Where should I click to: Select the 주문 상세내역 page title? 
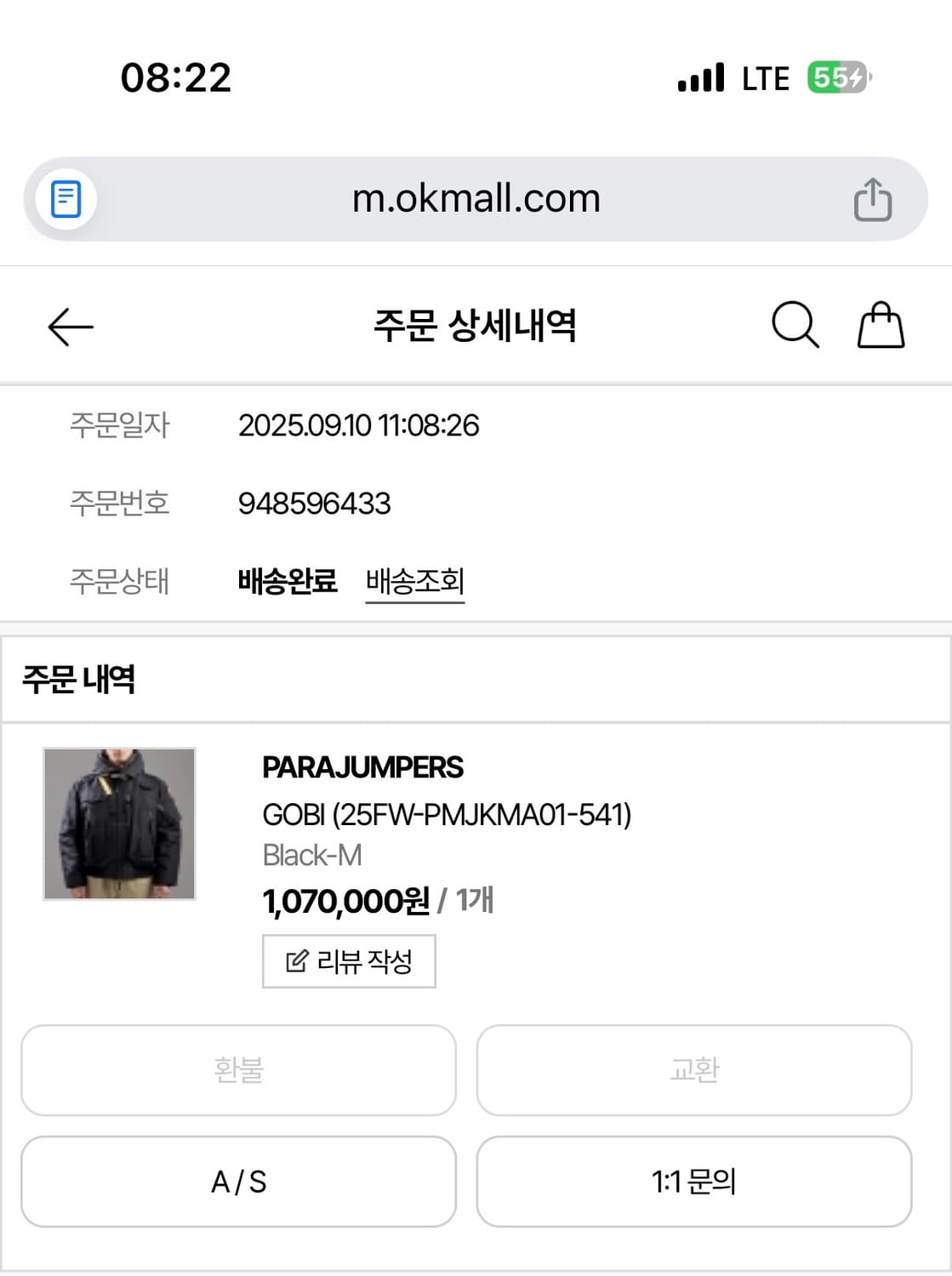(476, 326)
